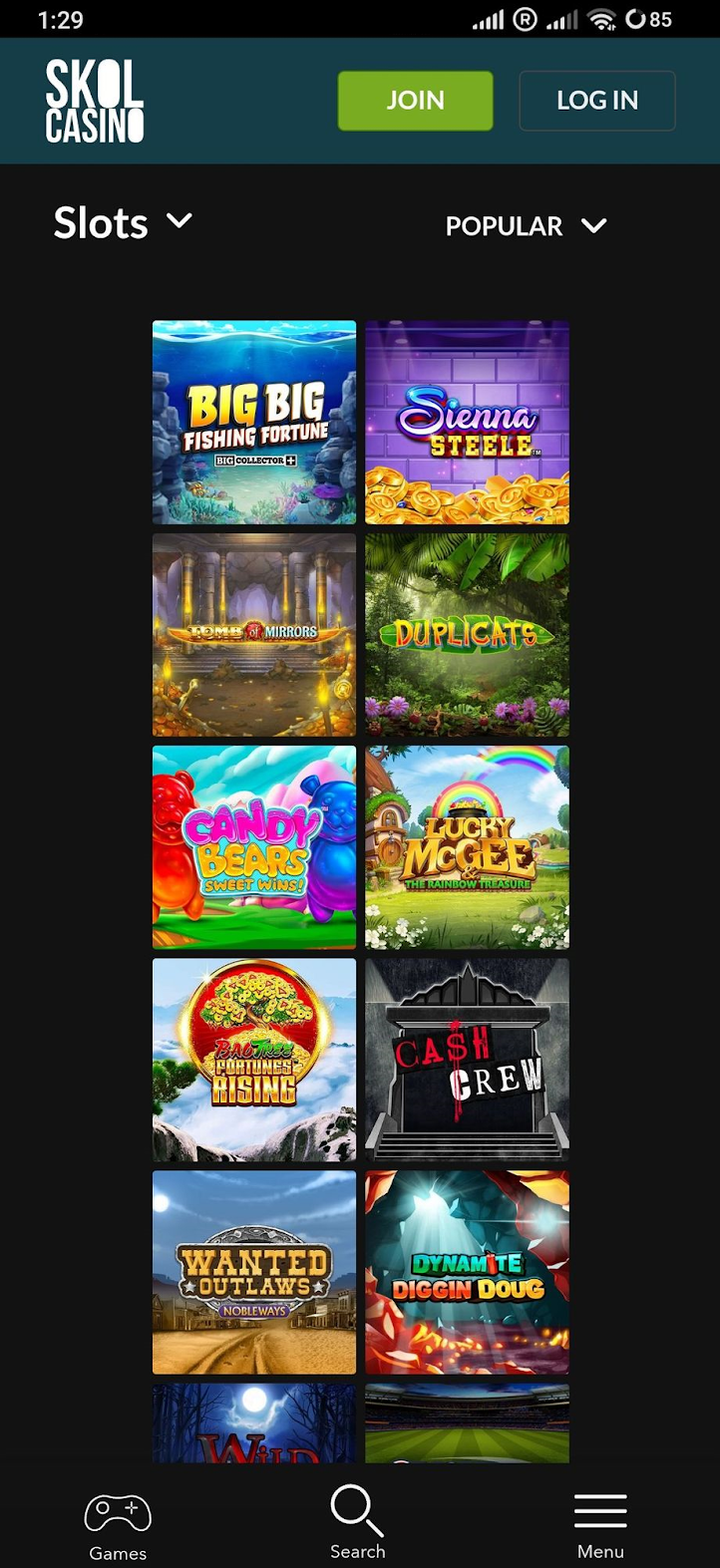Launch the Sienna Steele game

click(x=467, y=423)
